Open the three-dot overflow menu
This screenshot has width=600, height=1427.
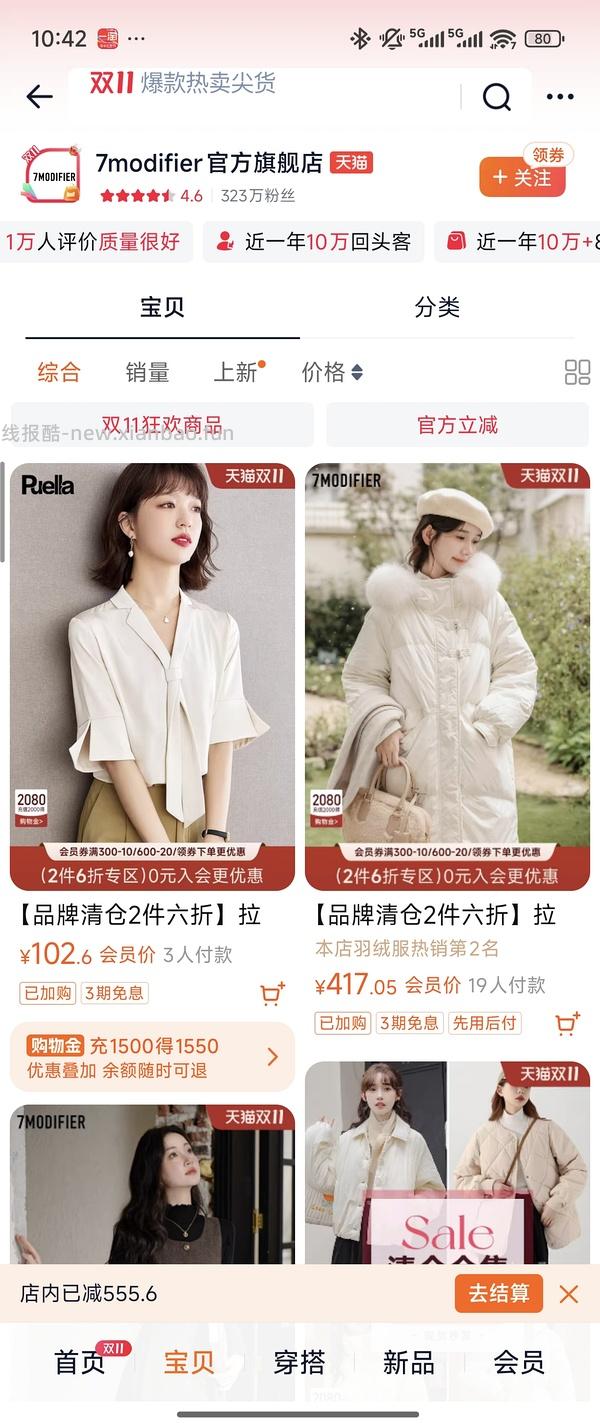click(560, 96)
